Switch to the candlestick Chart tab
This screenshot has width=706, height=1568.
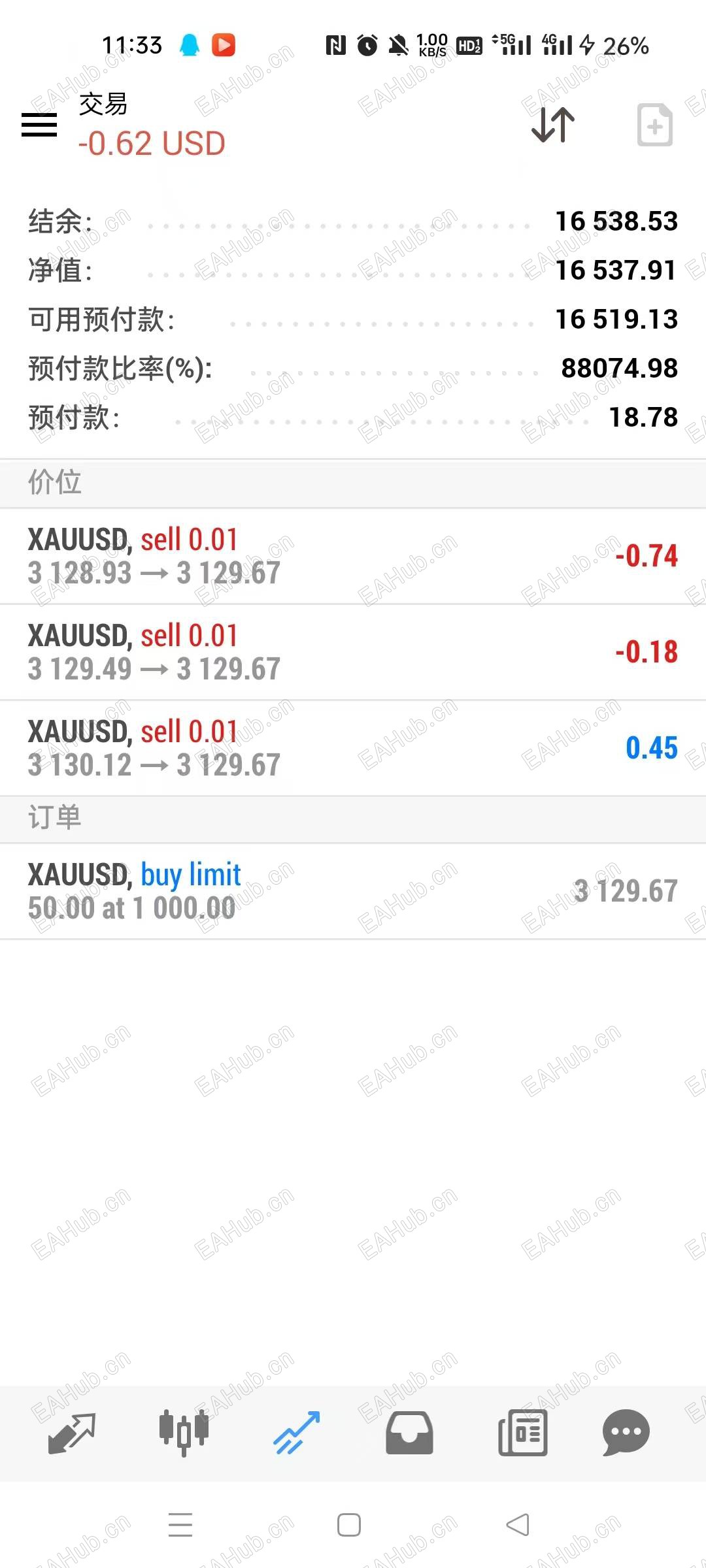(184, 1433)
